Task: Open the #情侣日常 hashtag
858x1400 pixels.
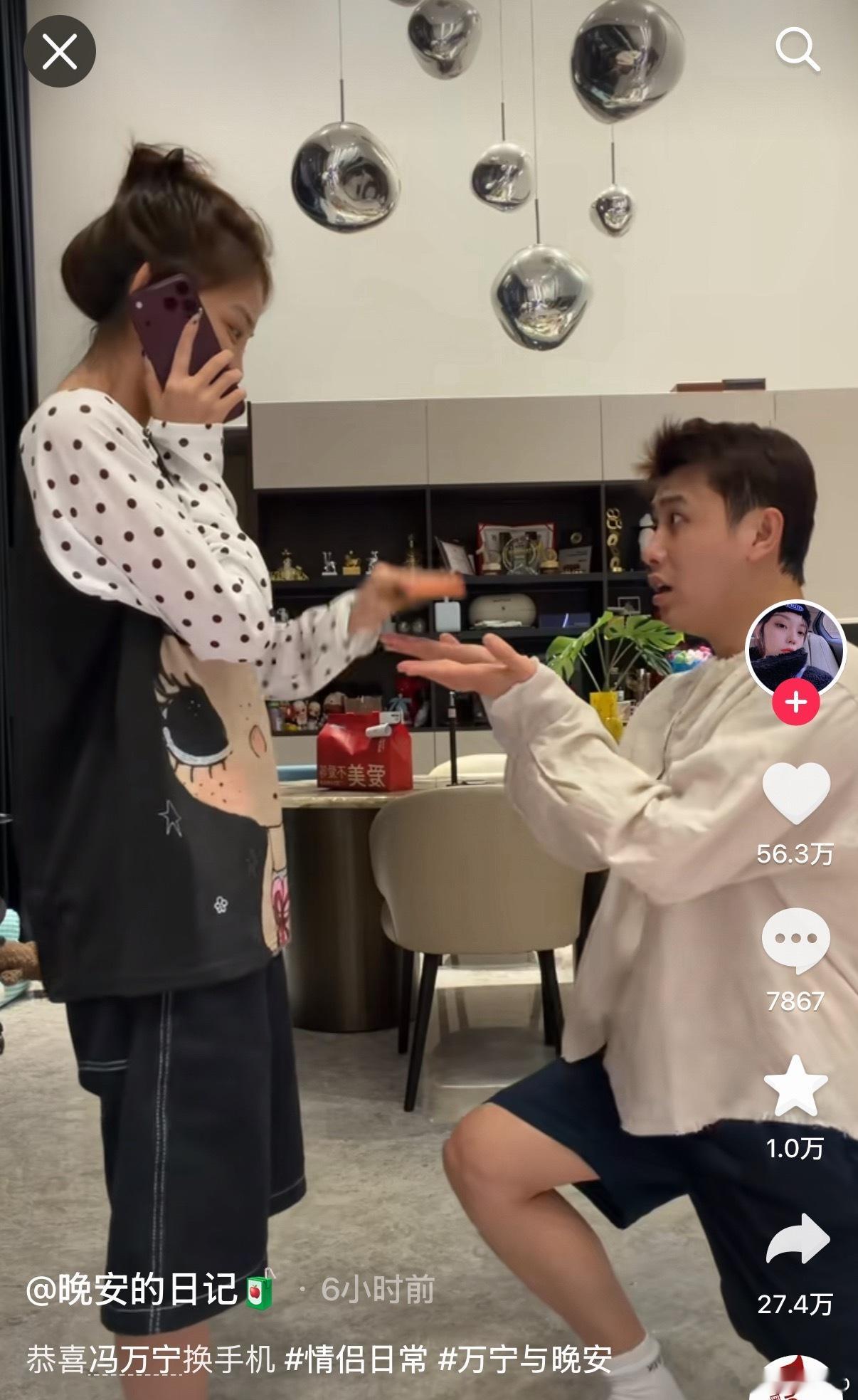Action: [x=356, y=1359]
